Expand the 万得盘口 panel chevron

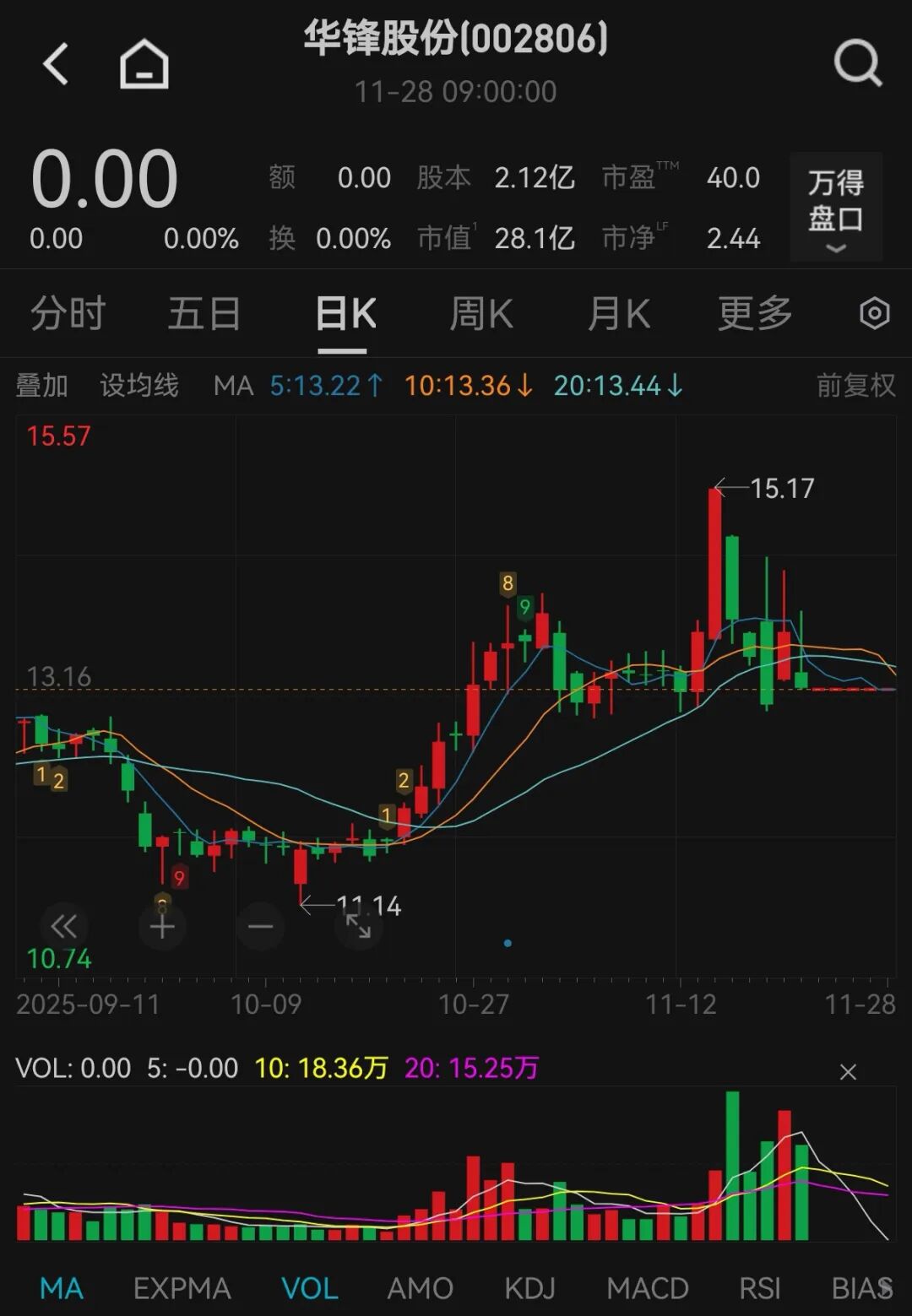click(834, 247)
